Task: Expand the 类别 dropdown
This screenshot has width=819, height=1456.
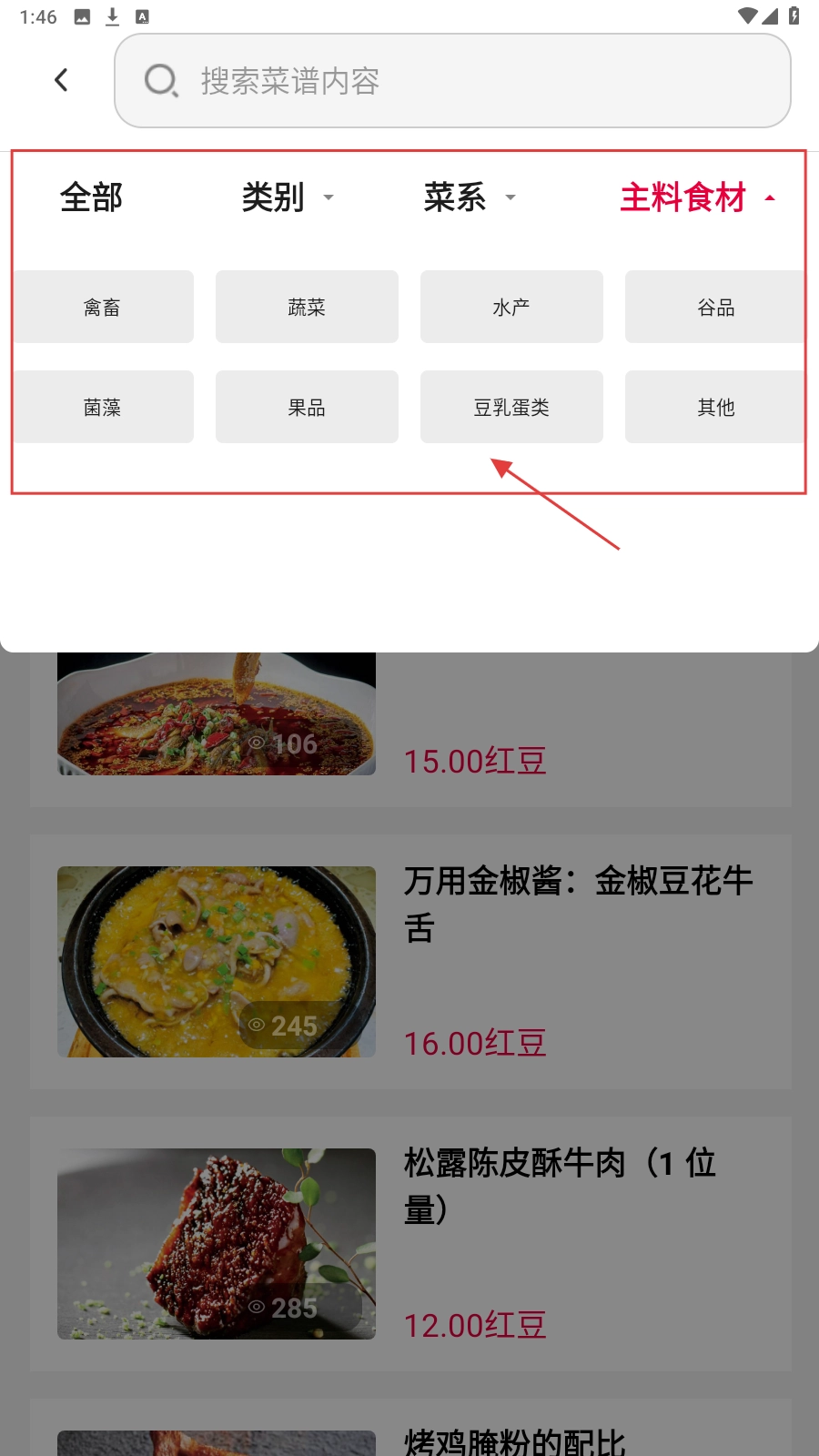Action: [287, 197]
